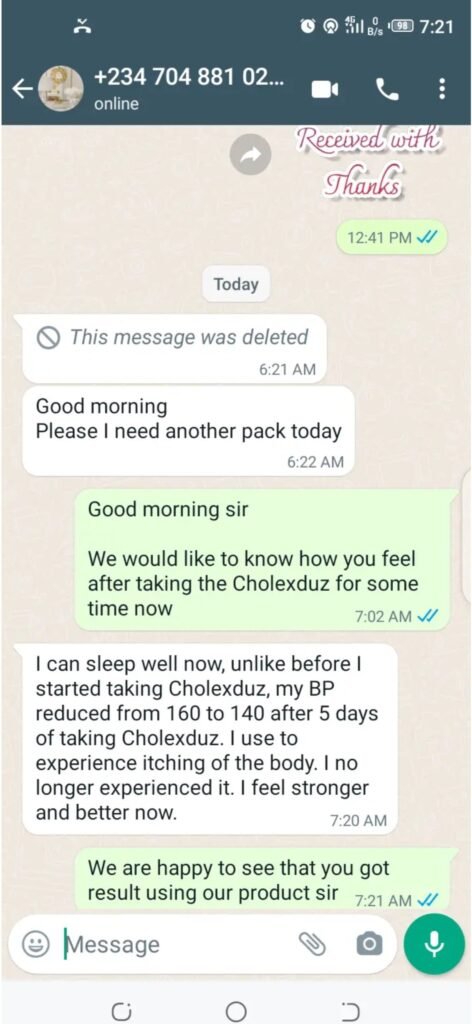Open the emoji picker
Image resolution: width=472 pixels, height=1024 pixels.
[x=35, y=944]
